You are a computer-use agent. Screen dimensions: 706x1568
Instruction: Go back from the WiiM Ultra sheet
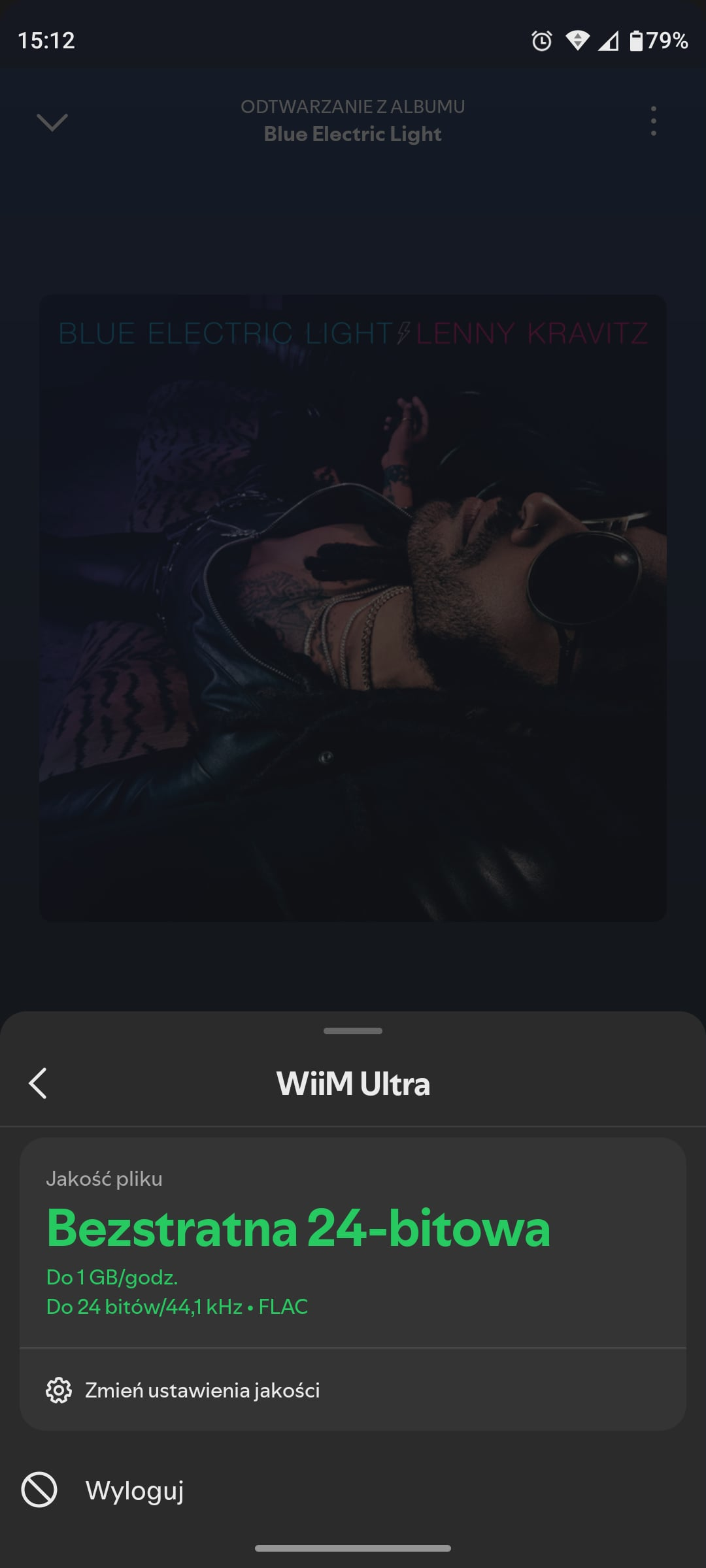38,1083
